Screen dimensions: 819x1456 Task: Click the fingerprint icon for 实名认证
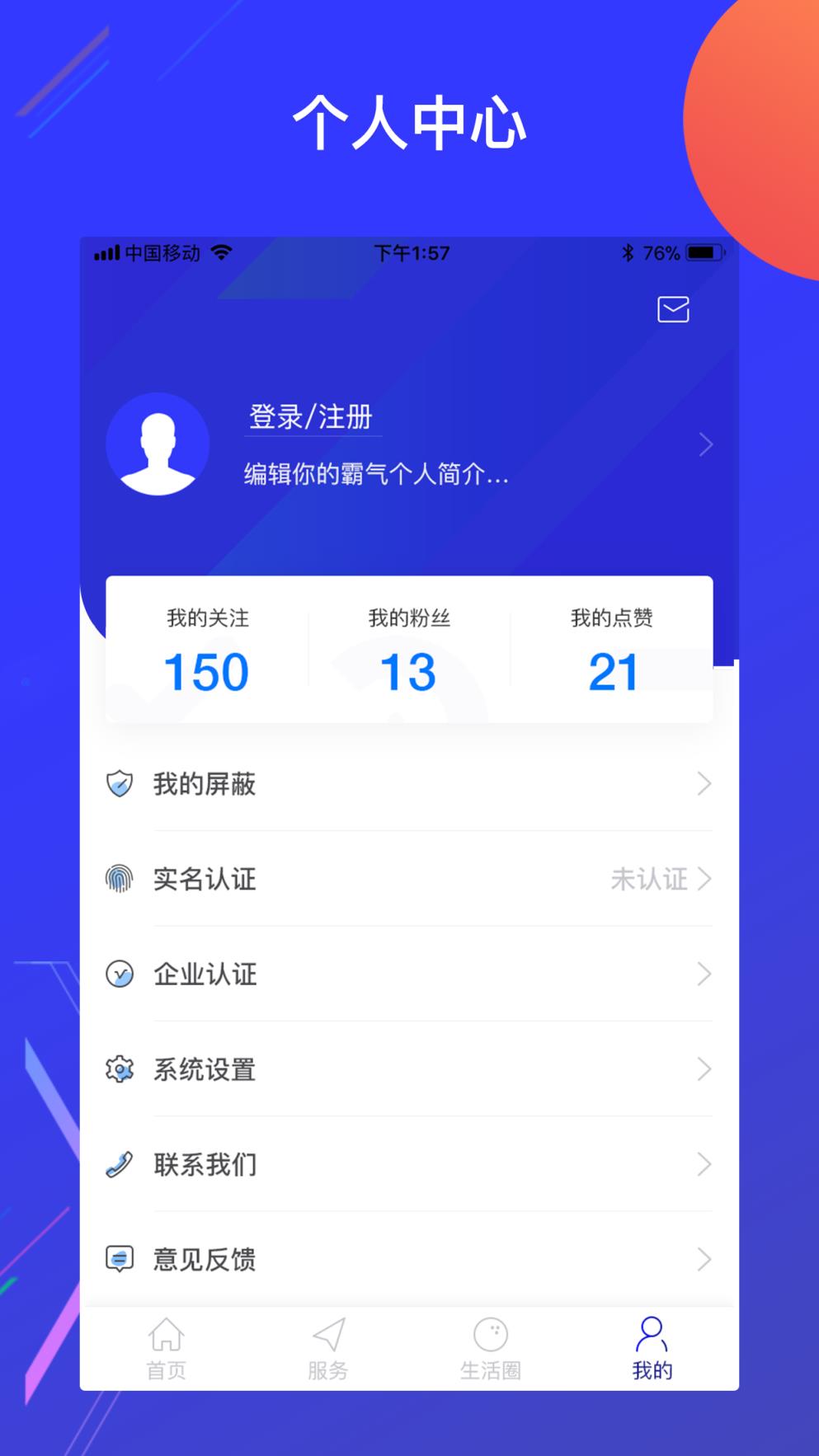(x=120, y=880)
